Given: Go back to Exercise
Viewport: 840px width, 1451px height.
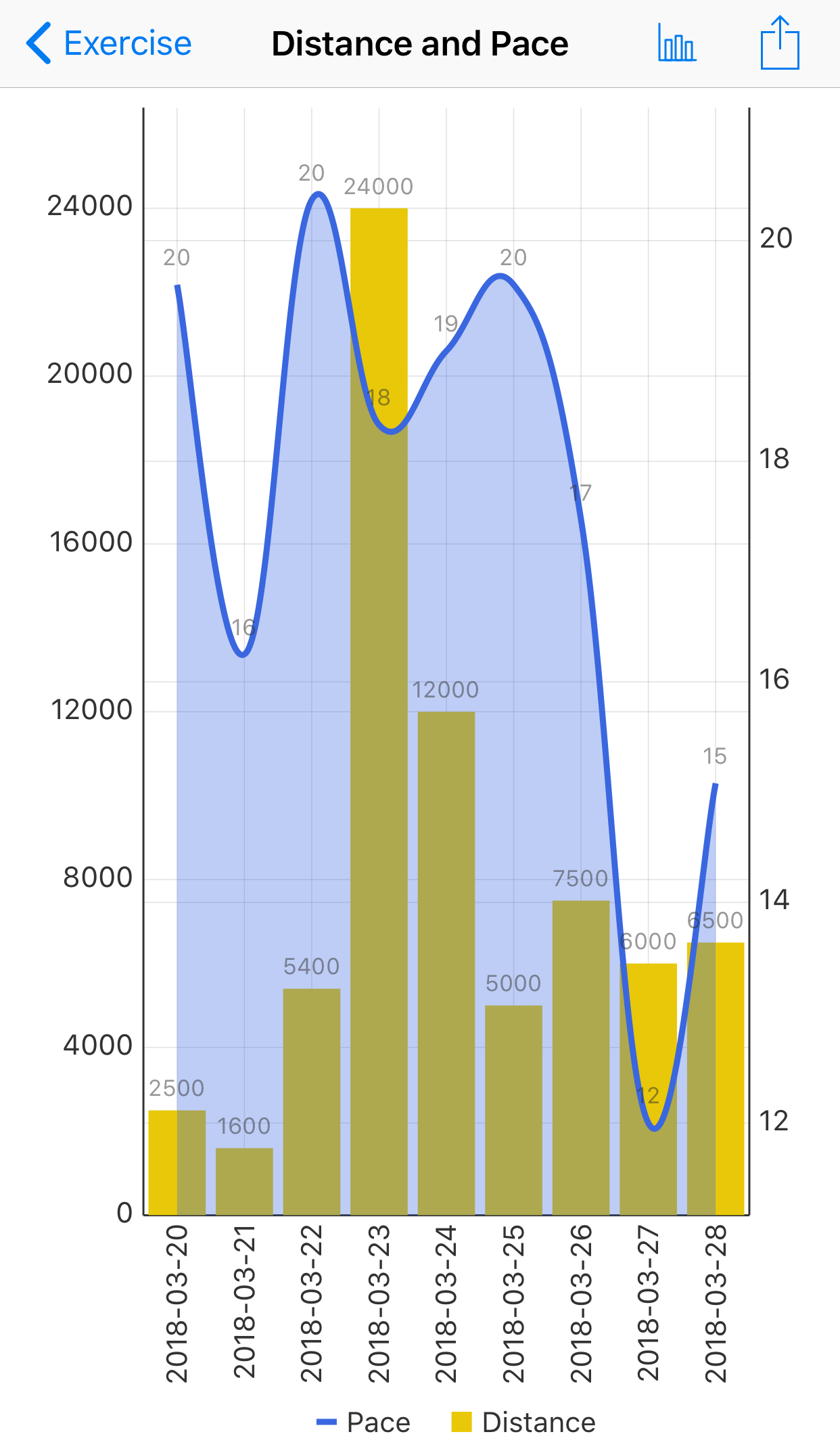Looking at the screenshot, I should tap(110, 43).
